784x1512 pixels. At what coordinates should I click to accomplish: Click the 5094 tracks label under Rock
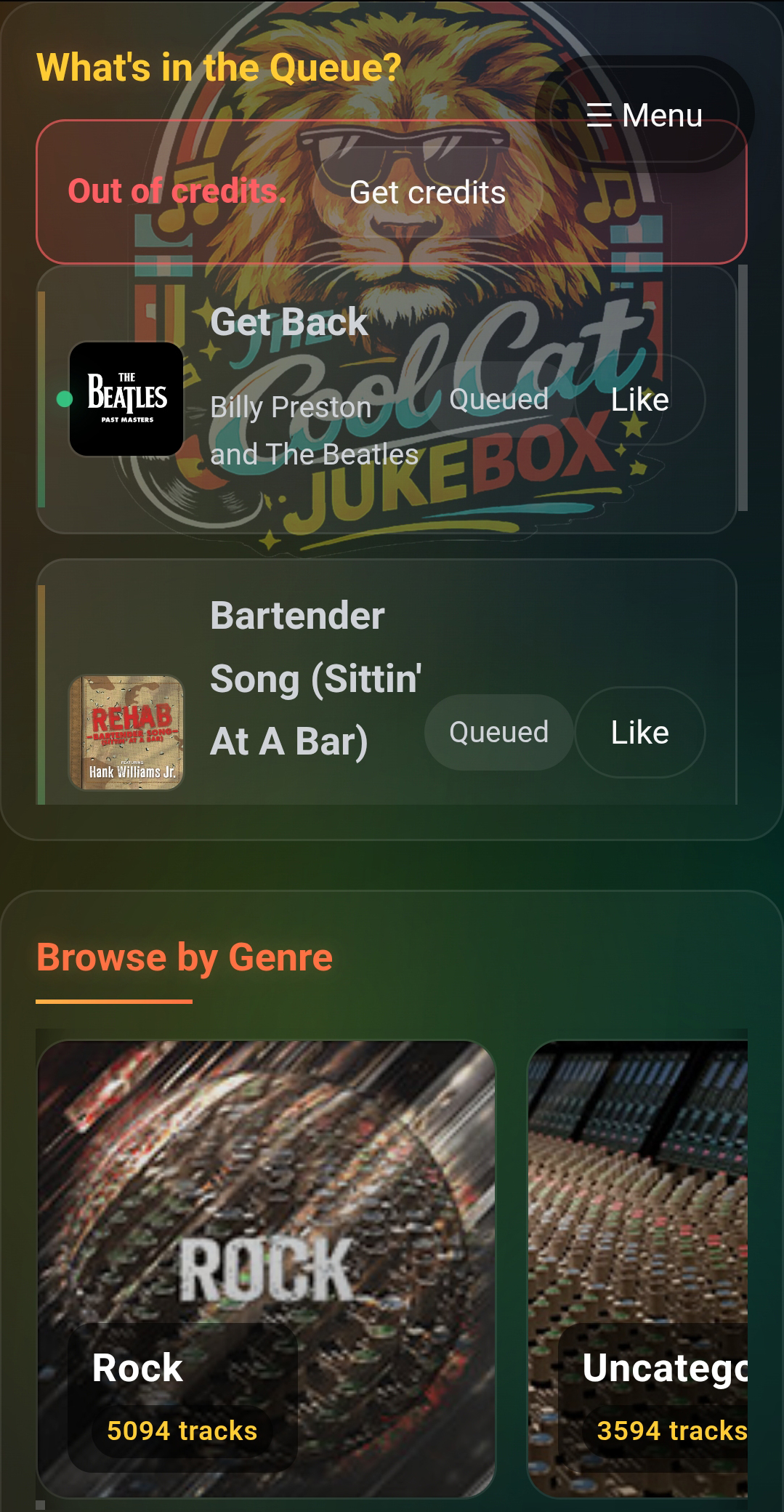coord(182,1431)
